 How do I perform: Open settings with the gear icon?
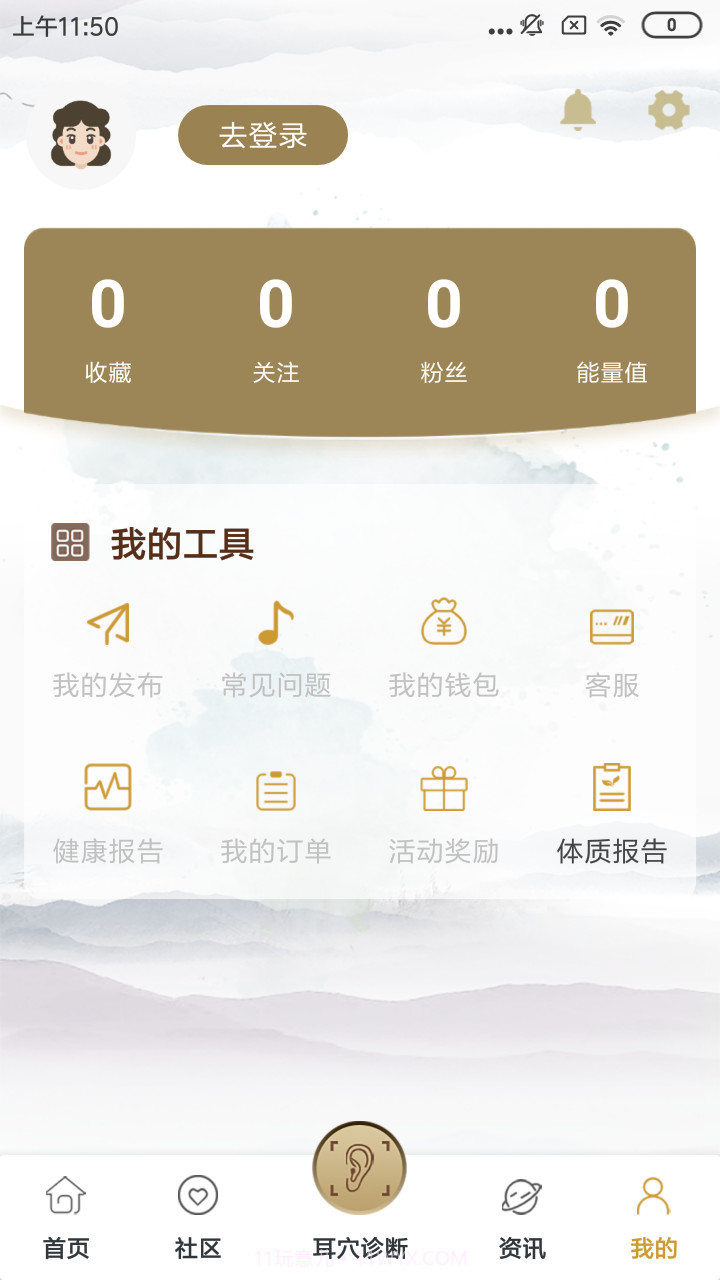pyautogui.click(x=668, y=112)
